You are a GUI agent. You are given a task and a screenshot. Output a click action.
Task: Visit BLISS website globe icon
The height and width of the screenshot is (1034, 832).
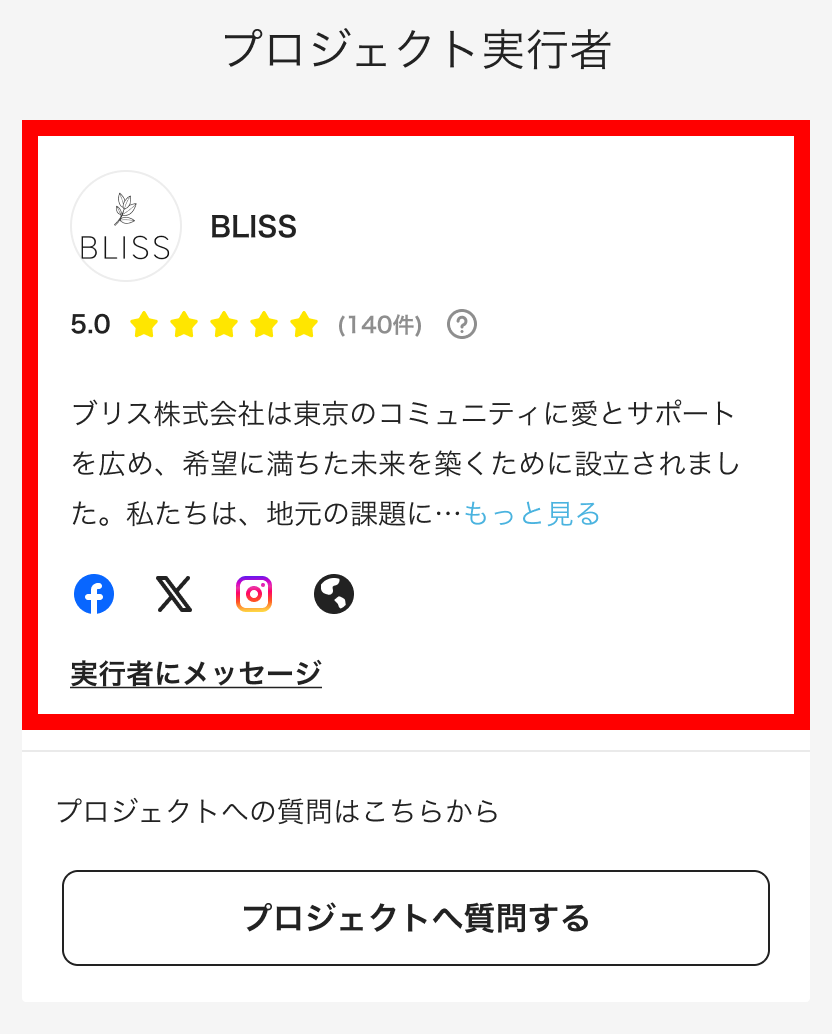pos(334,594)
